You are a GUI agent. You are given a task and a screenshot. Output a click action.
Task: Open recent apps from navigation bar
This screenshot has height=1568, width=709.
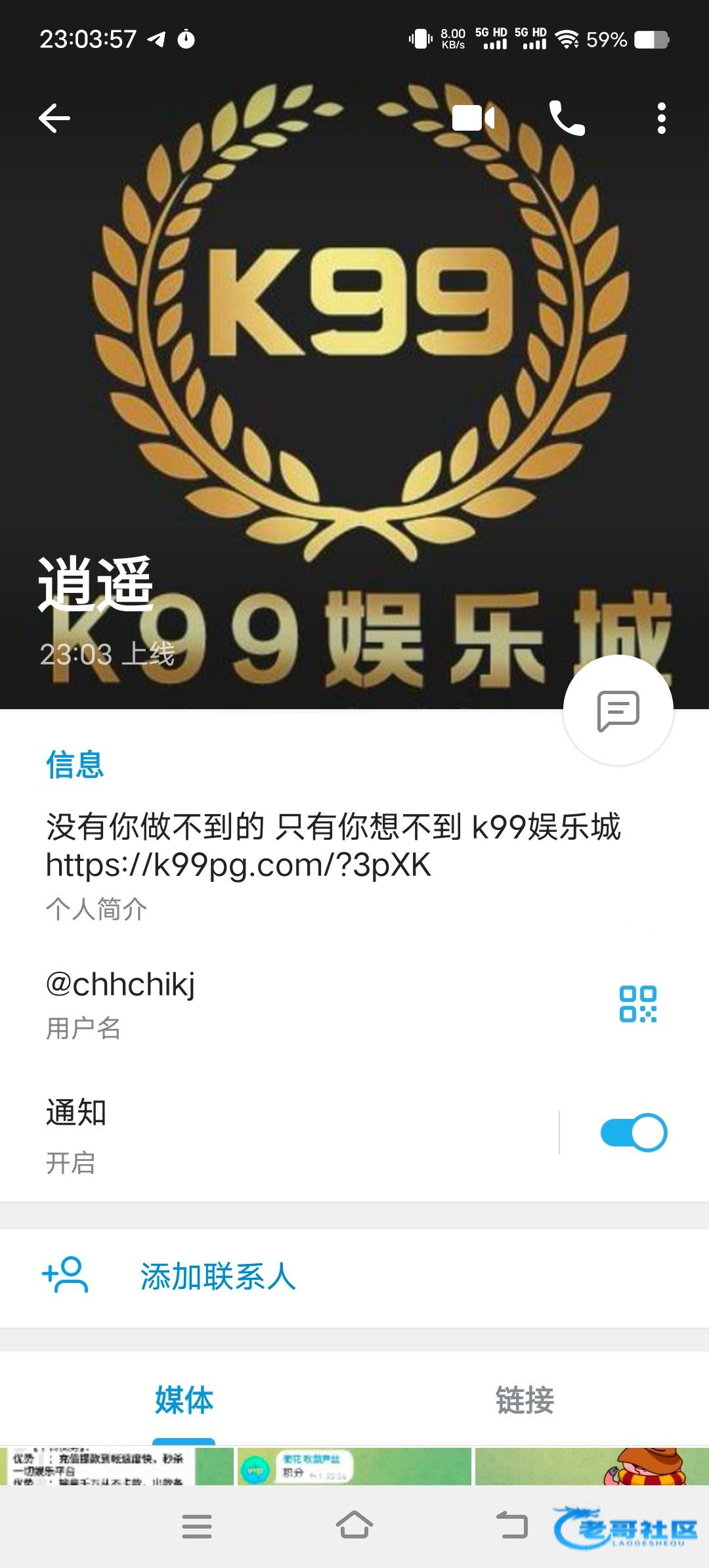[196, 1526]
